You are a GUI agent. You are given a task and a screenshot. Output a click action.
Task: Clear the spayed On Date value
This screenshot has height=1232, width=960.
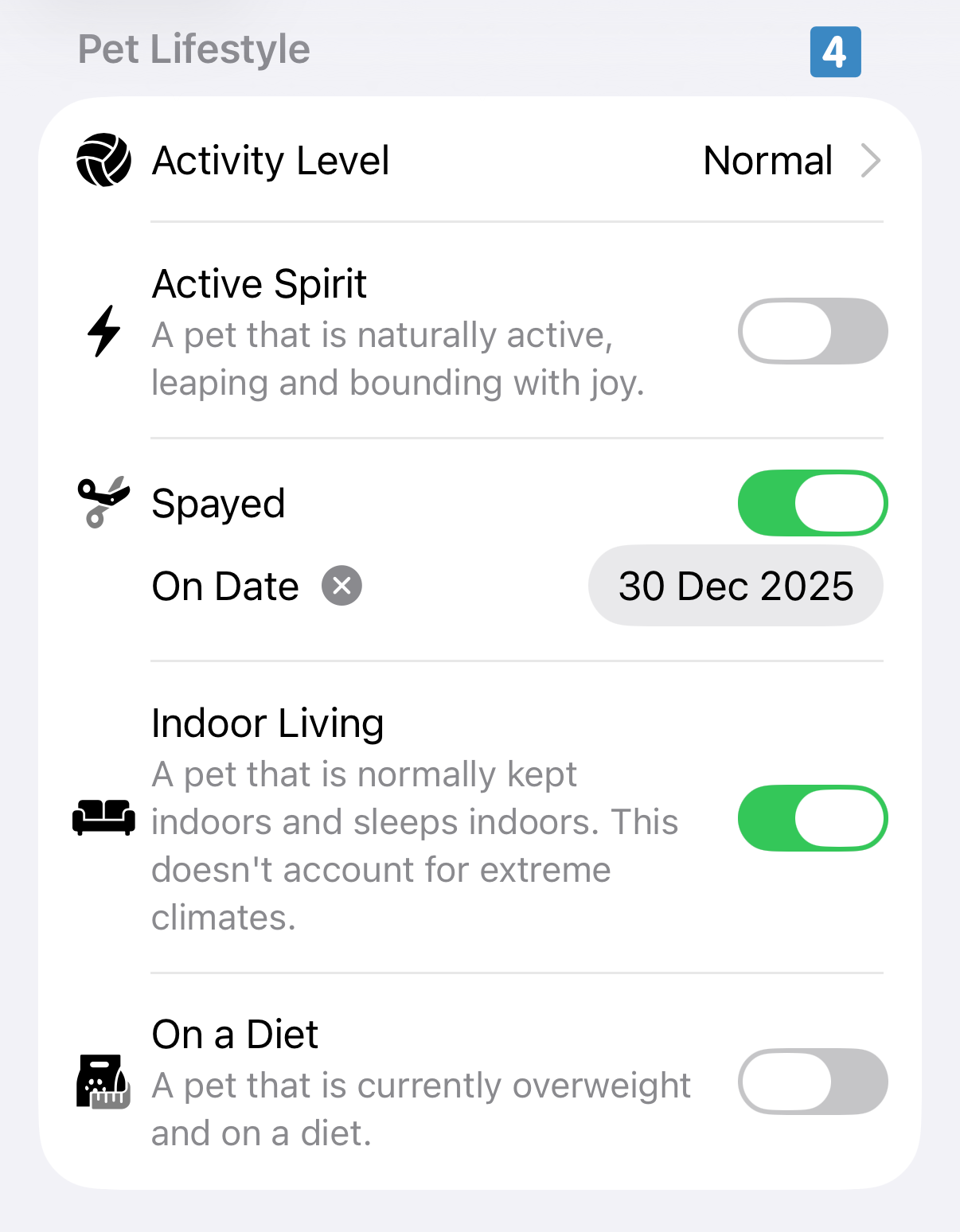click(341, 586)
